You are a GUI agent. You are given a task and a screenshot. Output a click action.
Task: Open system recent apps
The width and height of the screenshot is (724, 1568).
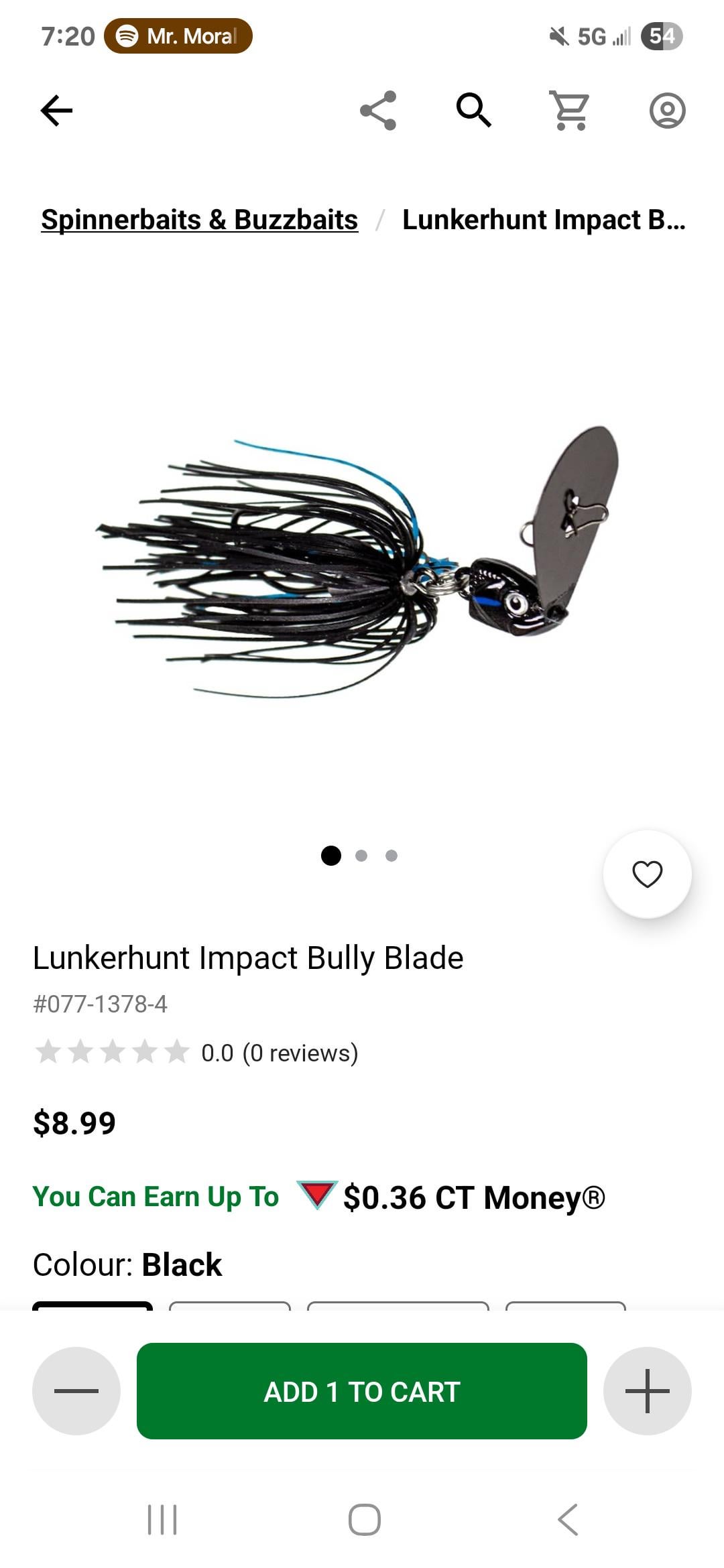(162, 1519)
